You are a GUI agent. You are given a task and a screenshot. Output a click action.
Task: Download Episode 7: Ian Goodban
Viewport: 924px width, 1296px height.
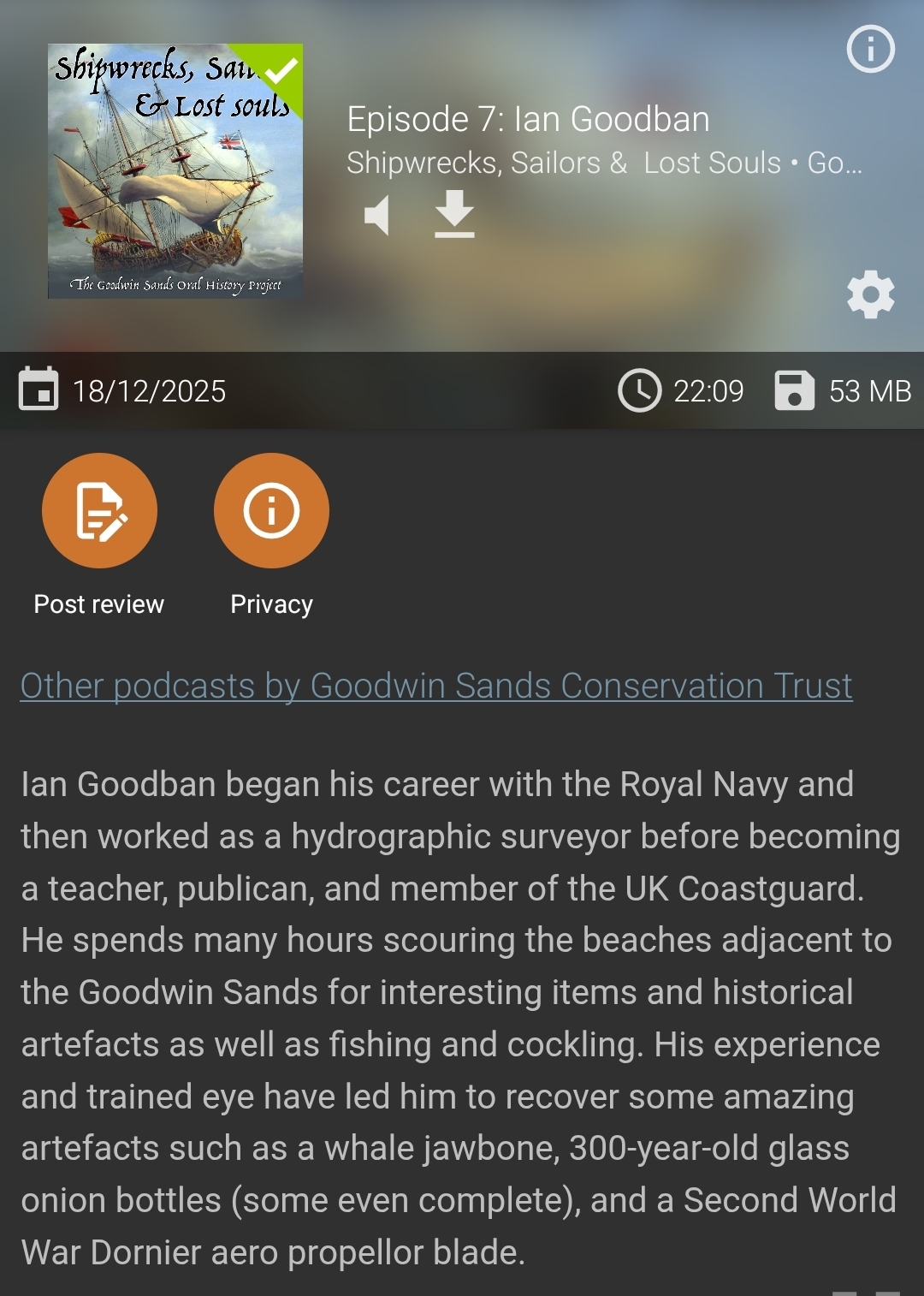pos(454,214)
